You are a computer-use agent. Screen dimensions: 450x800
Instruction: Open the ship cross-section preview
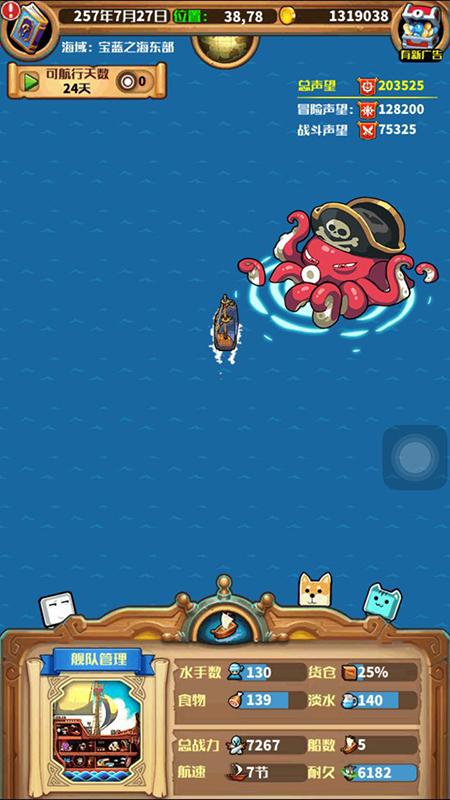click(98, 731)
